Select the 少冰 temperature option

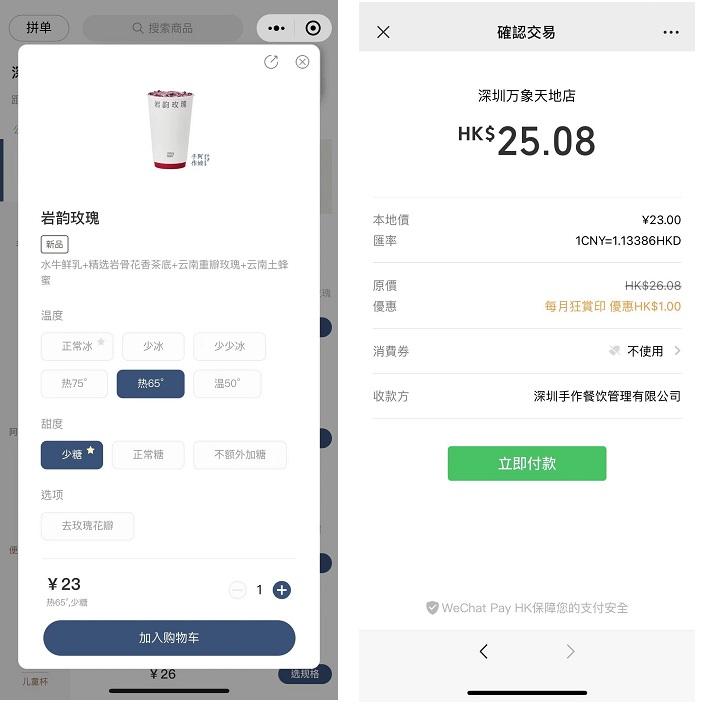point(153,347)
